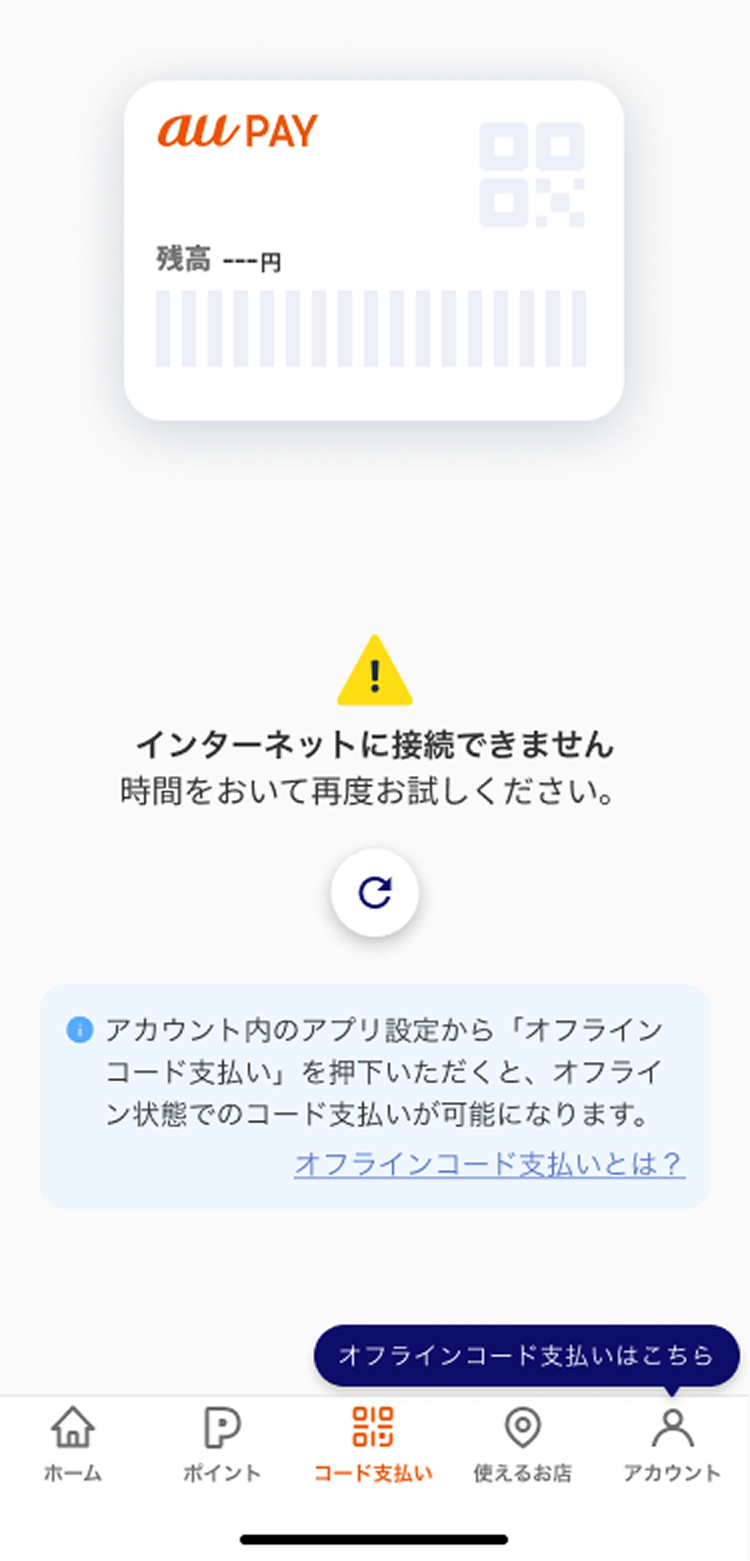Tap the QR code icon on the au PAY card
This screenshot has width=750, height=1561.
tap(532, 172)
